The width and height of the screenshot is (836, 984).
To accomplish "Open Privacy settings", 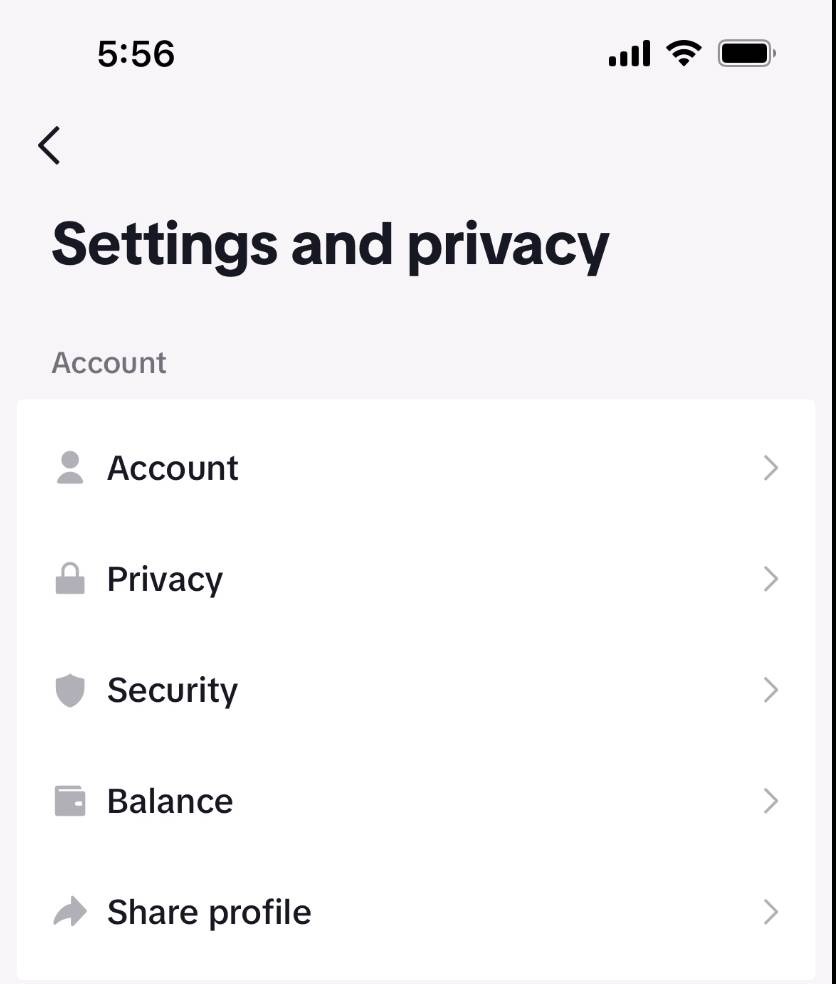I will [x=415, y=579].
